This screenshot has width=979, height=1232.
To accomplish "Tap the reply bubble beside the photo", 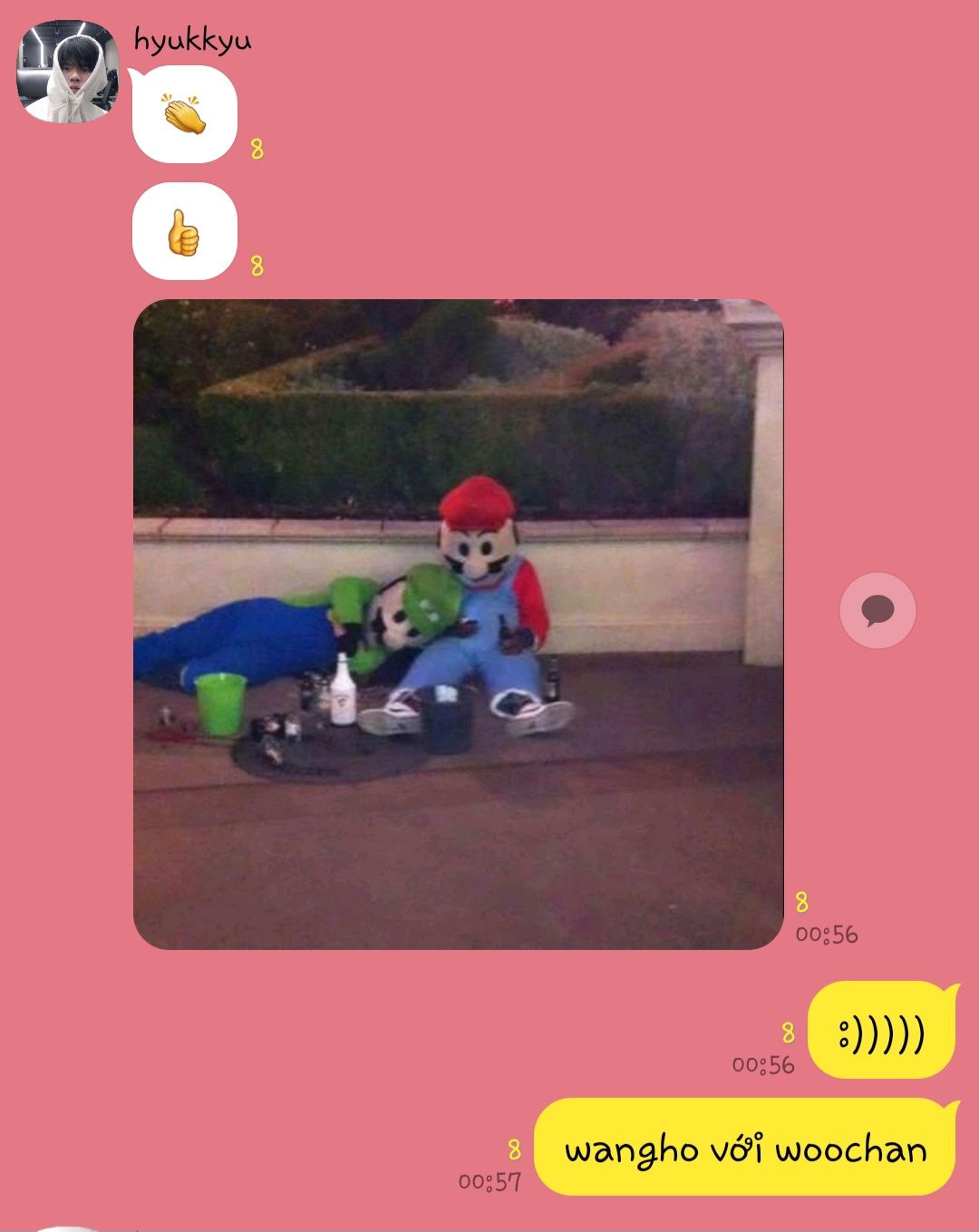I will pyautogui.click(x=877, y=610).
